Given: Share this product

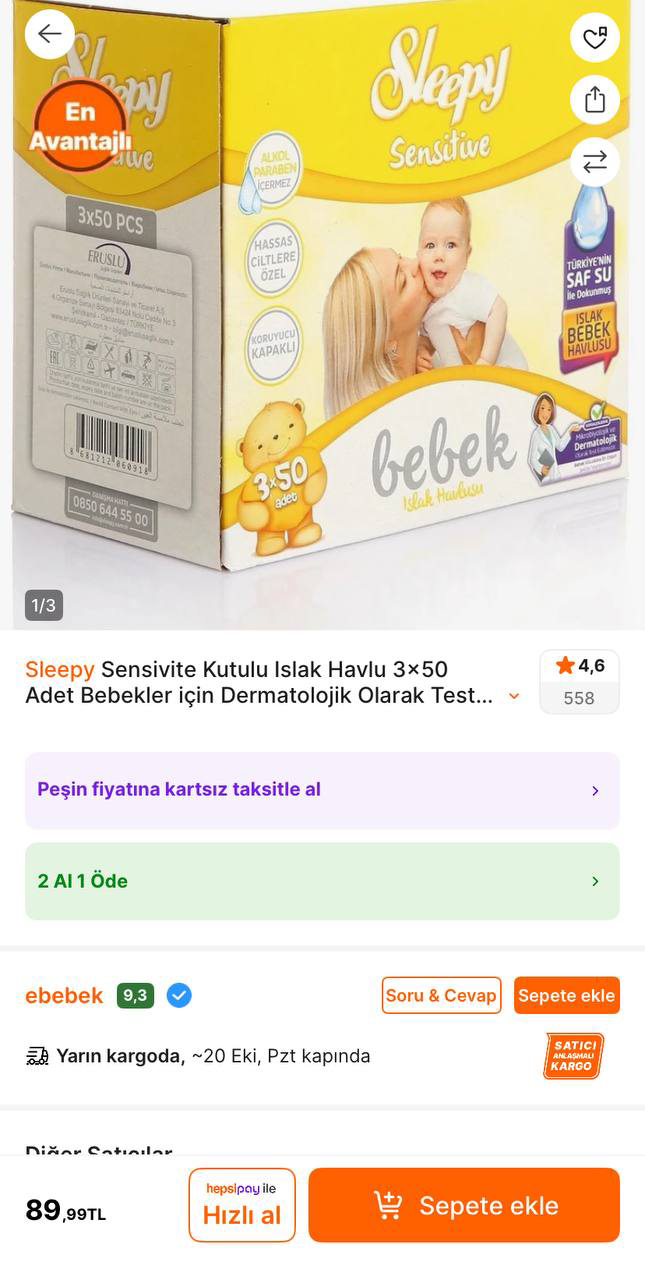Looking at the screenshot, I should (595, 100).
